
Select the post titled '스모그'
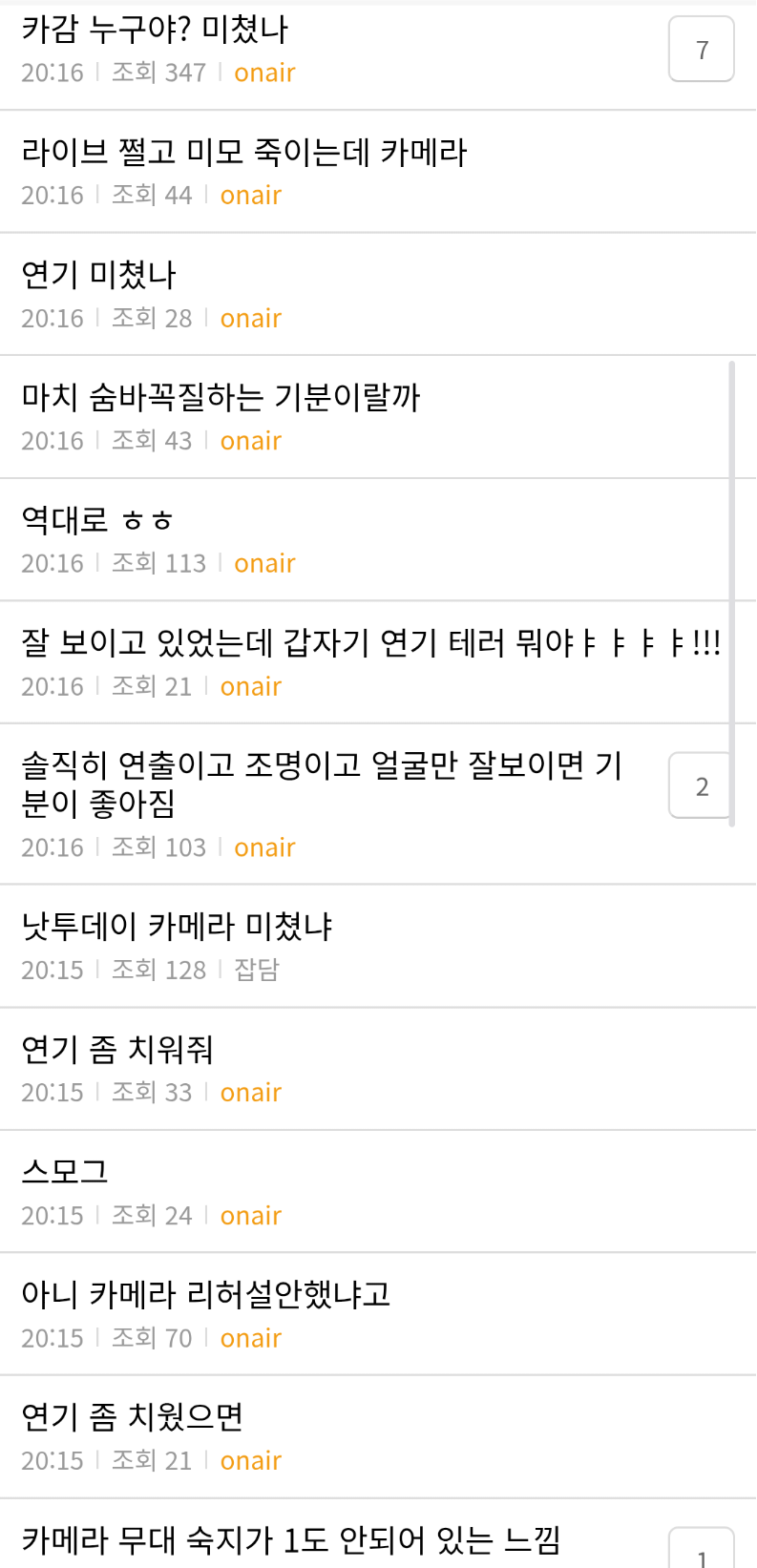pyautogui.click(x=65, y=1172)
